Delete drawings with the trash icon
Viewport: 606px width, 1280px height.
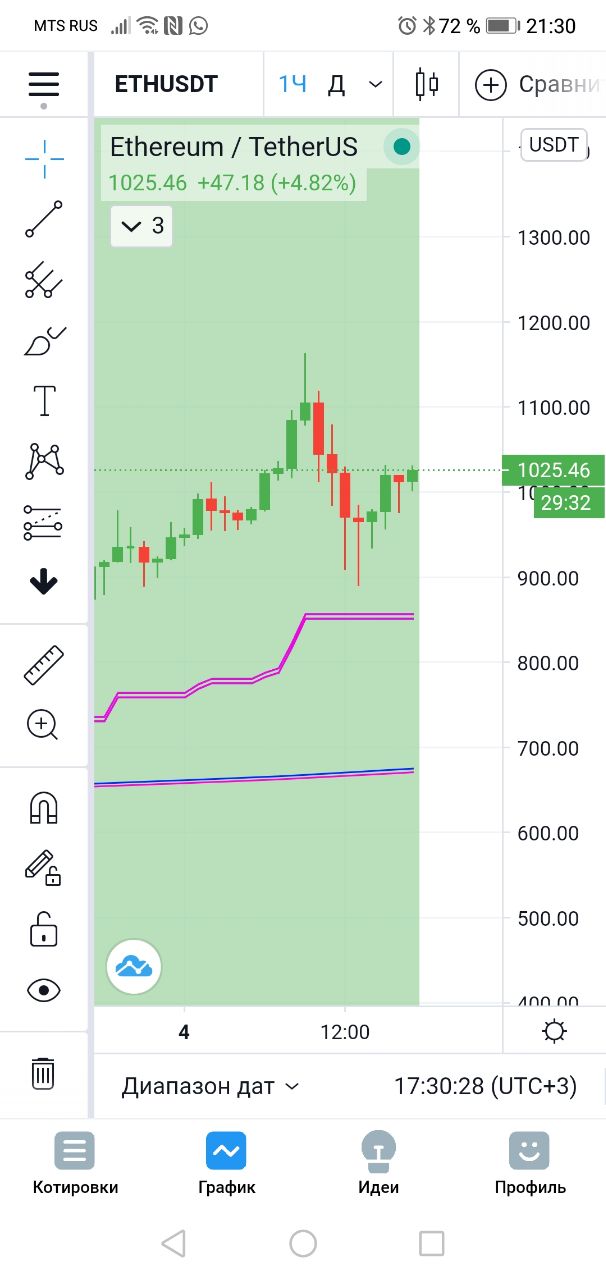point(44,1073)
